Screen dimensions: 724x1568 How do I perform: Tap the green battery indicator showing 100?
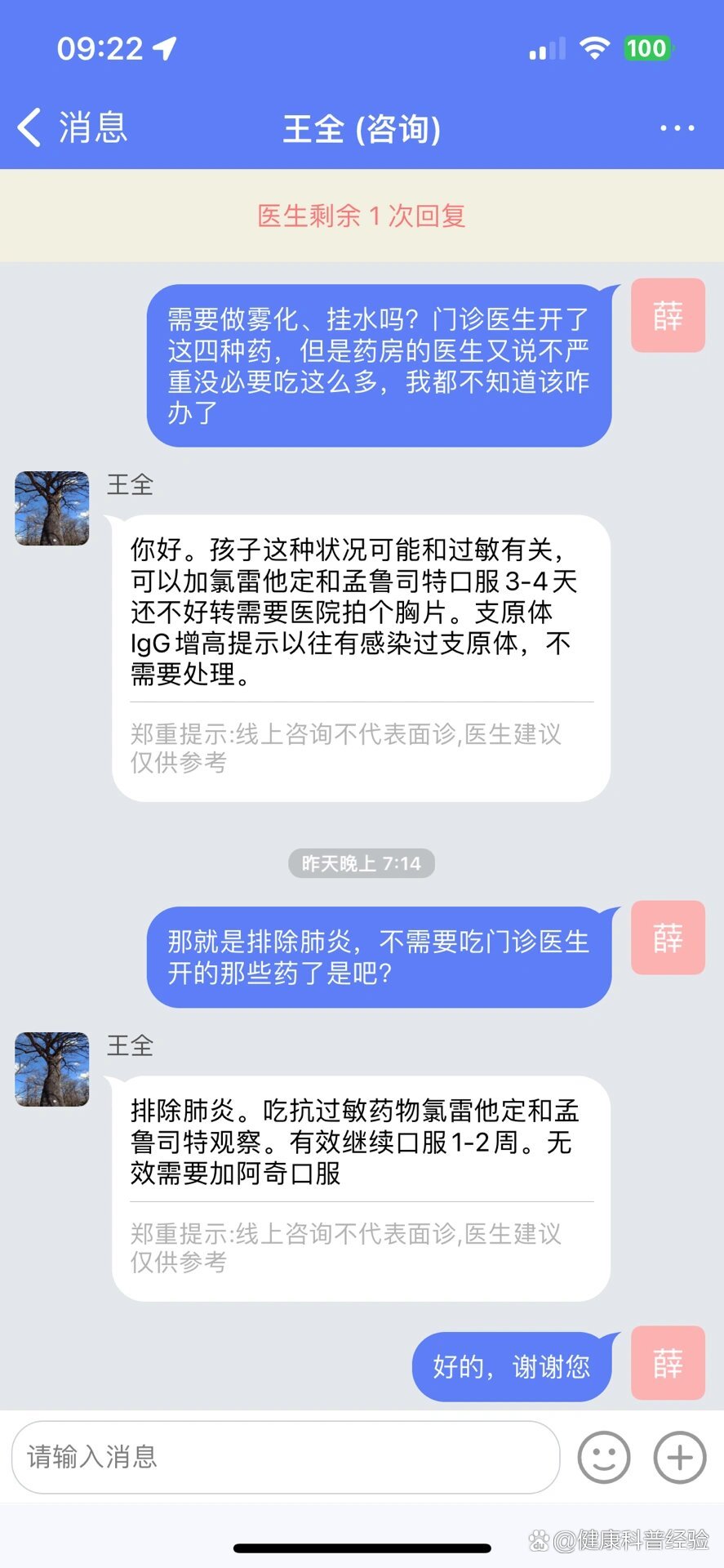coord(647,48)
